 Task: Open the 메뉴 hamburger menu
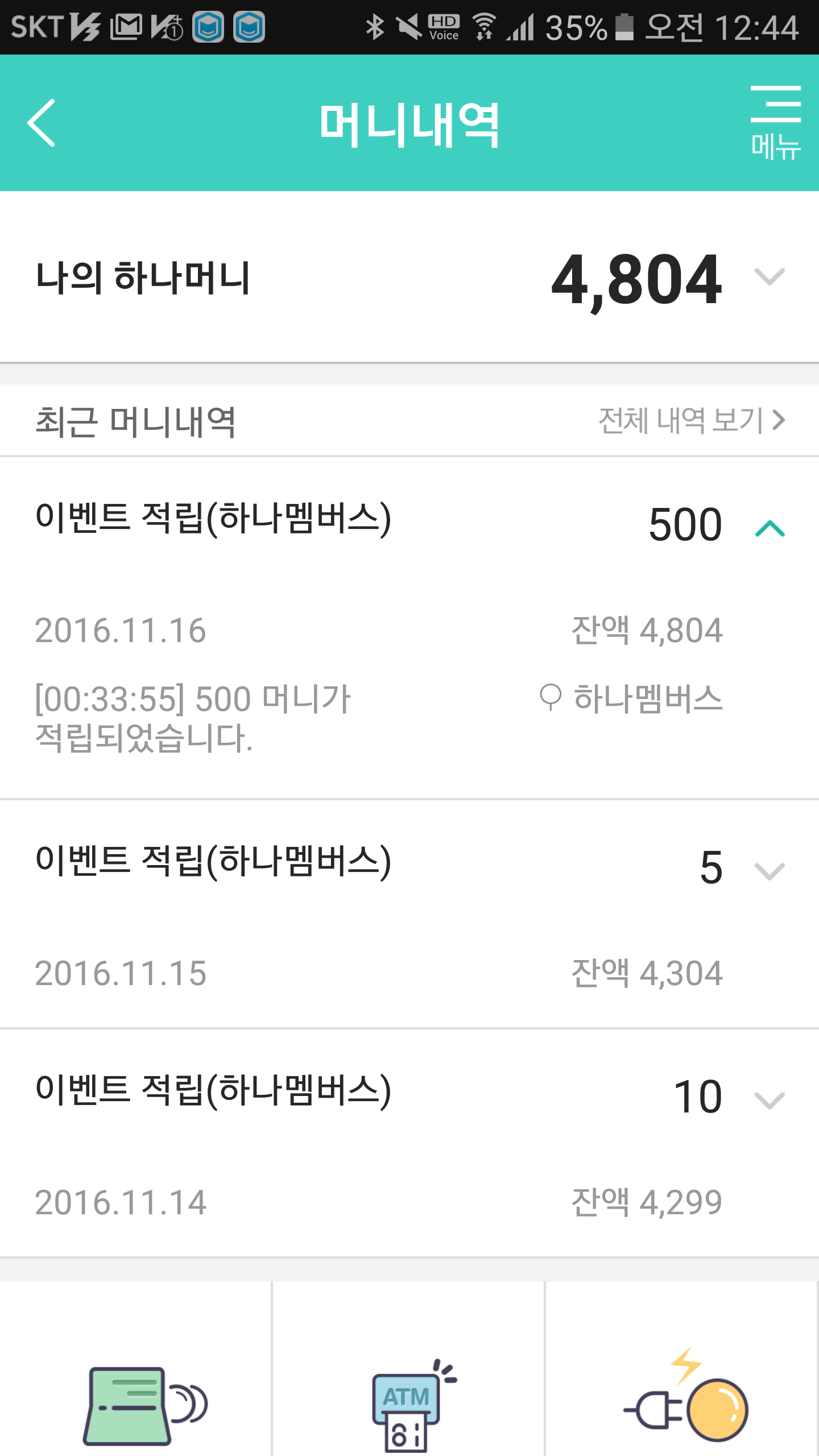pyautogui.click(x=775, y=122)
